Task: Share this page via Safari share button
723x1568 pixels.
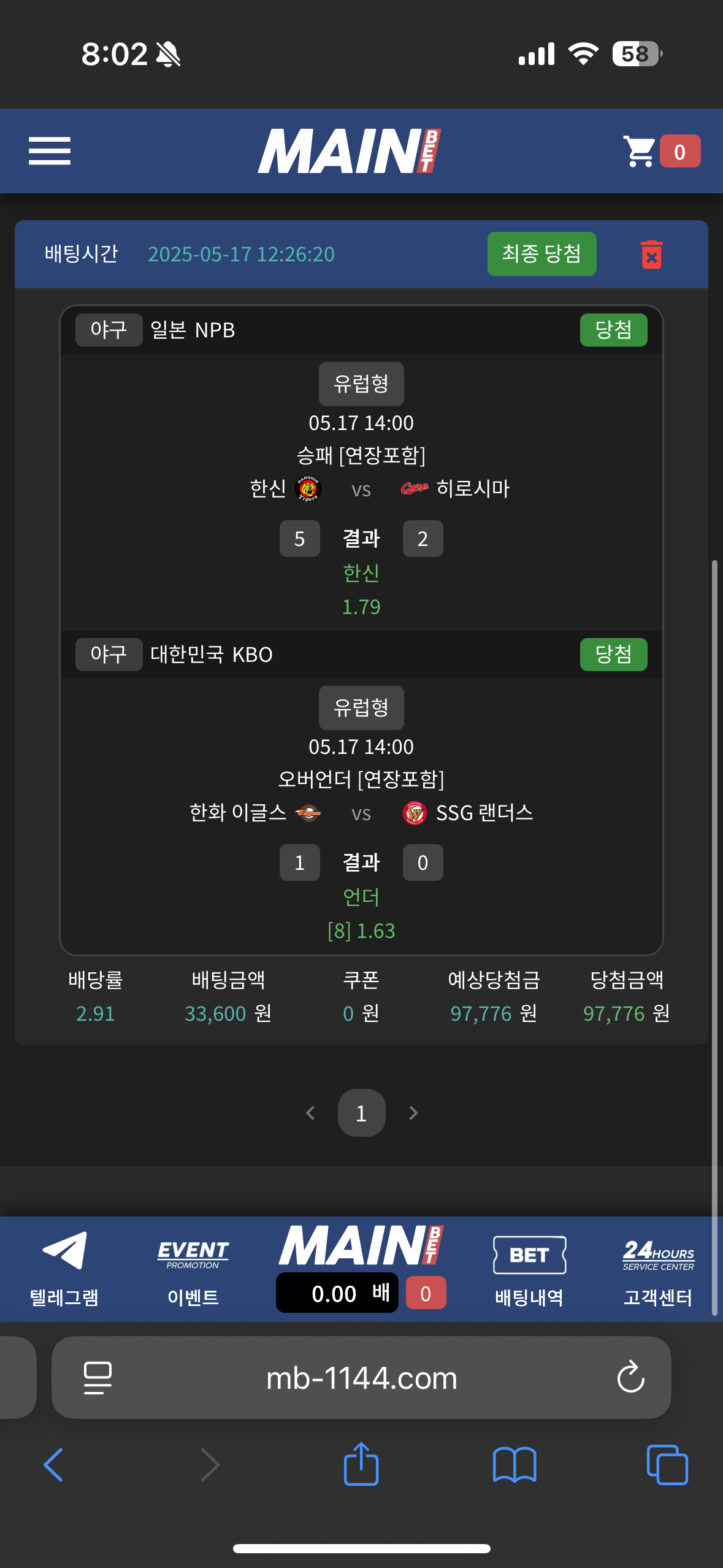Action: click(361, 1464)
